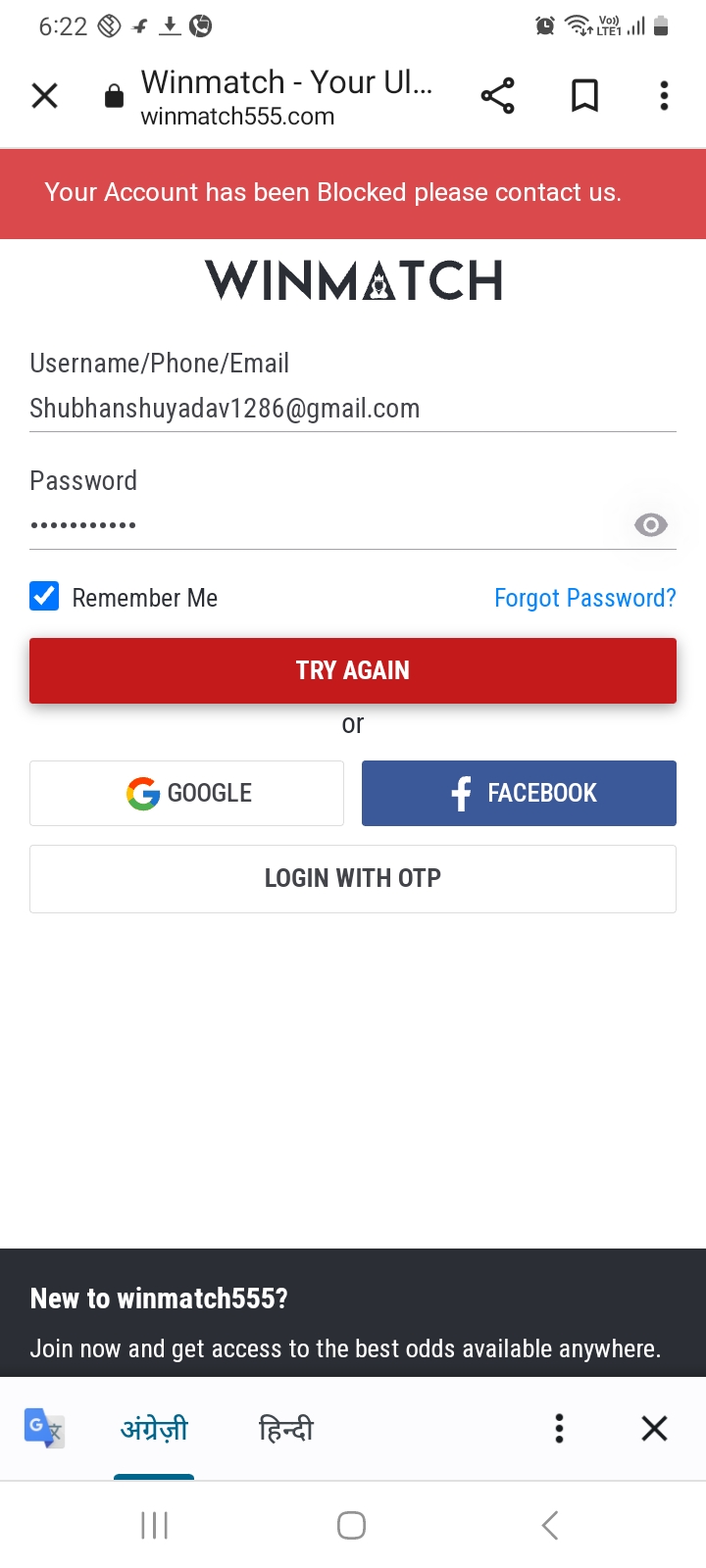Go back using system navigation
The image size is (706, 1568).
coord(550,1525)
